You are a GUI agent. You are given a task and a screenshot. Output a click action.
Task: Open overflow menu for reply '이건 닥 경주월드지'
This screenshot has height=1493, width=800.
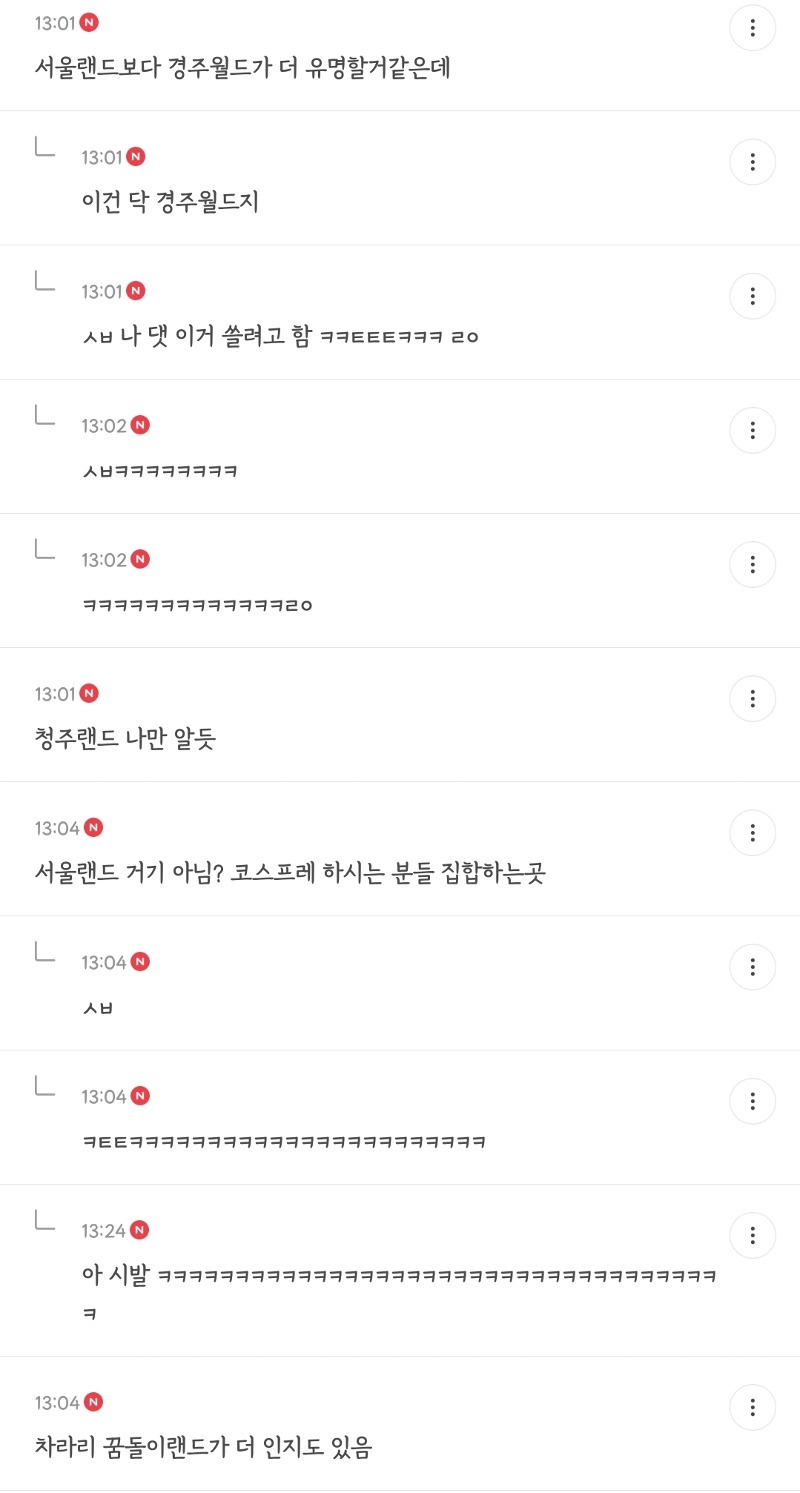pos(753,162)
